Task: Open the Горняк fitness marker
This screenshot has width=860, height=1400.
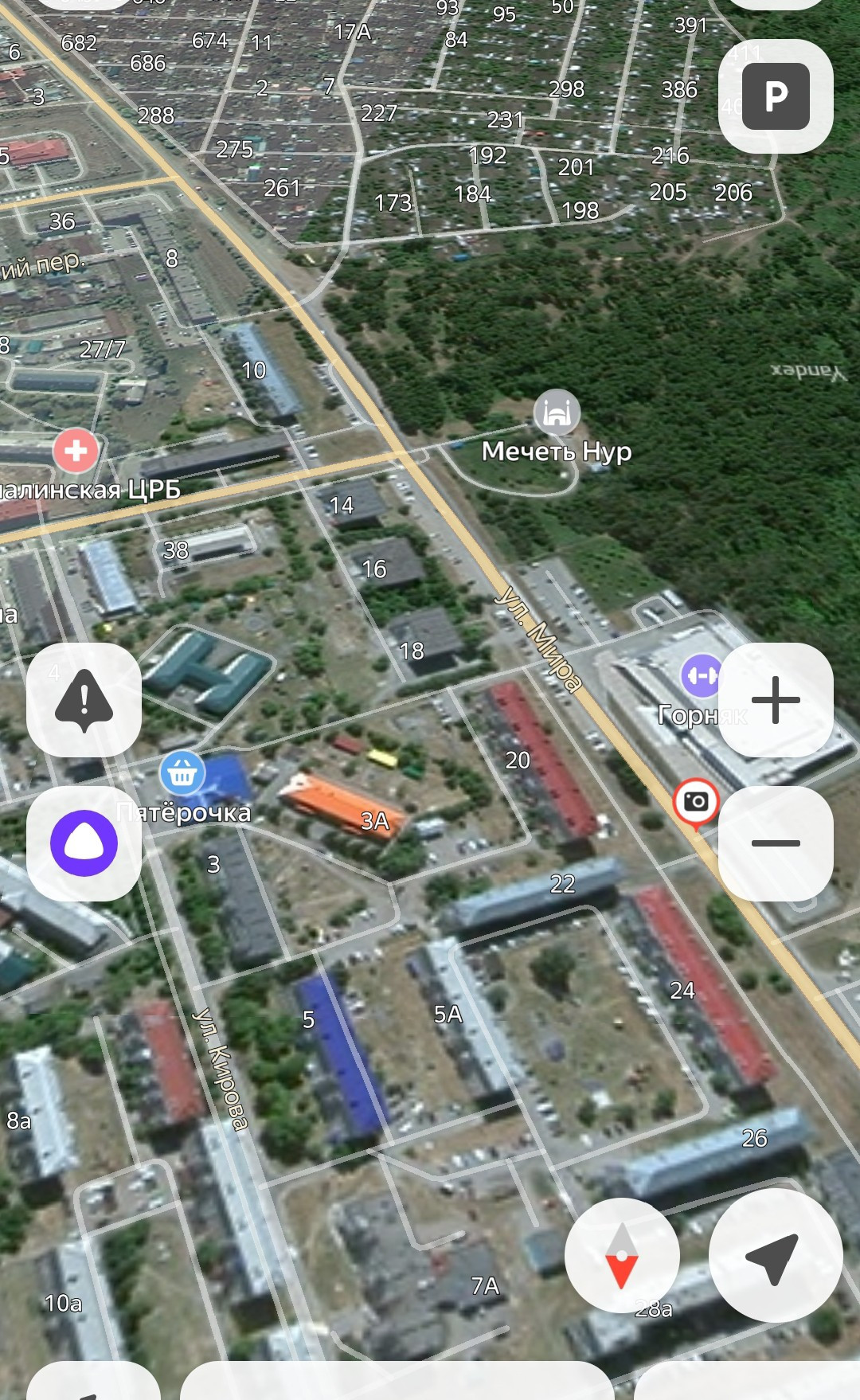Action: 702,675
